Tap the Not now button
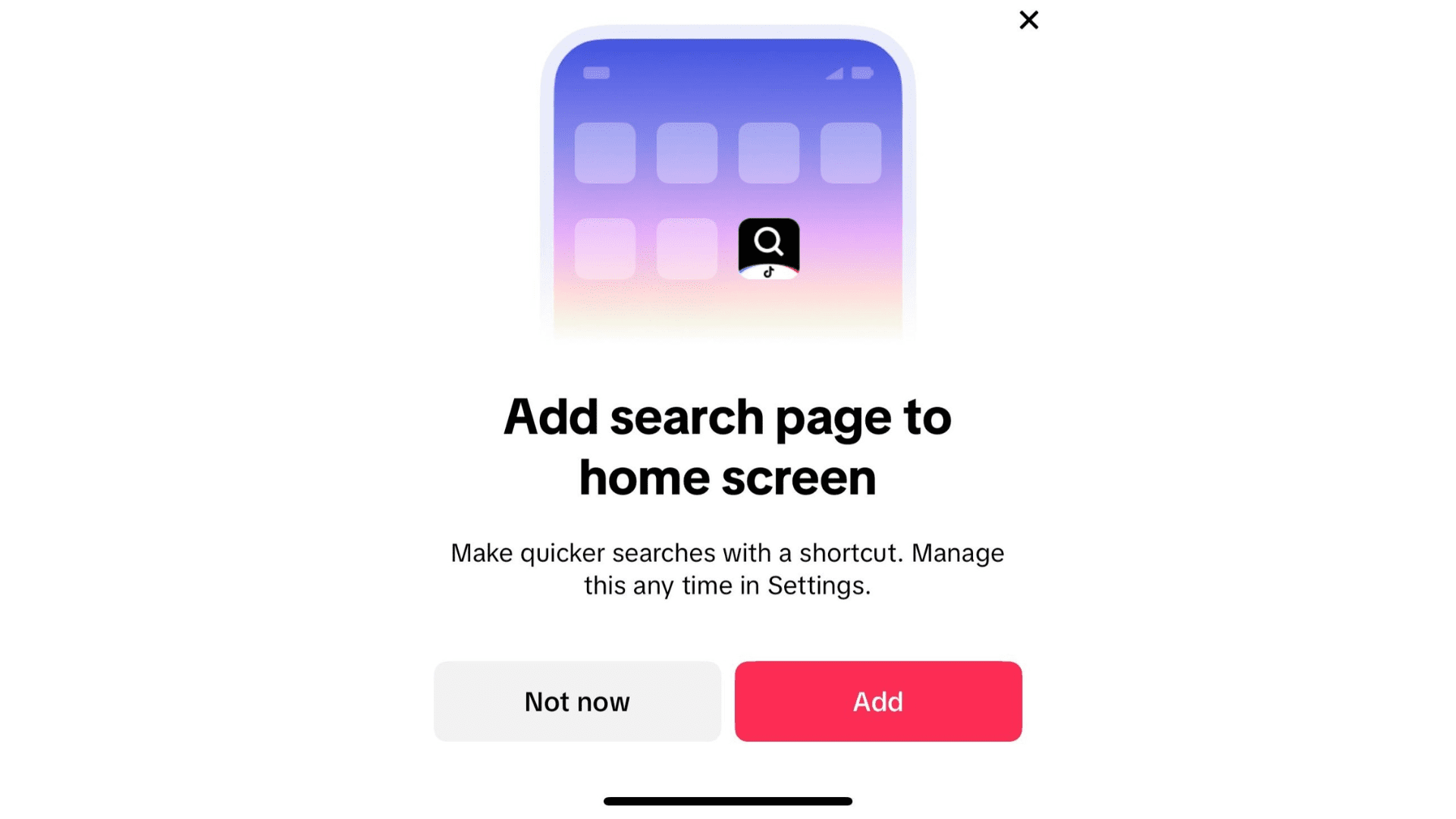The image size is (1456, 819). click(x=577, y=701)
